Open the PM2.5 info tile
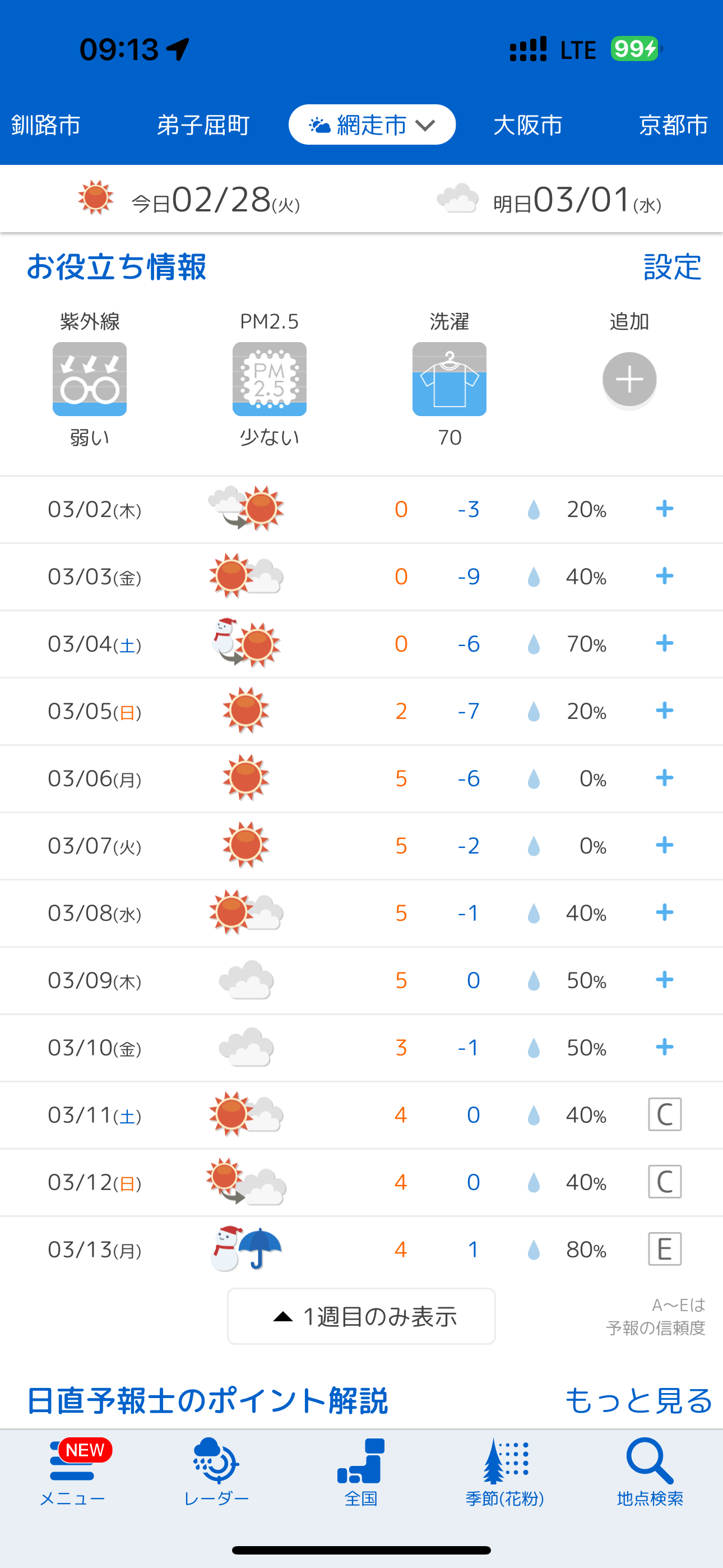 pos(270,379)
